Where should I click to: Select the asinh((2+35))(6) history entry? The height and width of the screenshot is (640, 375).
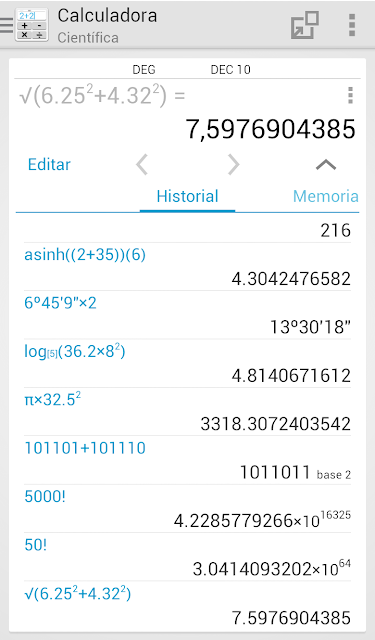point(187,267)
